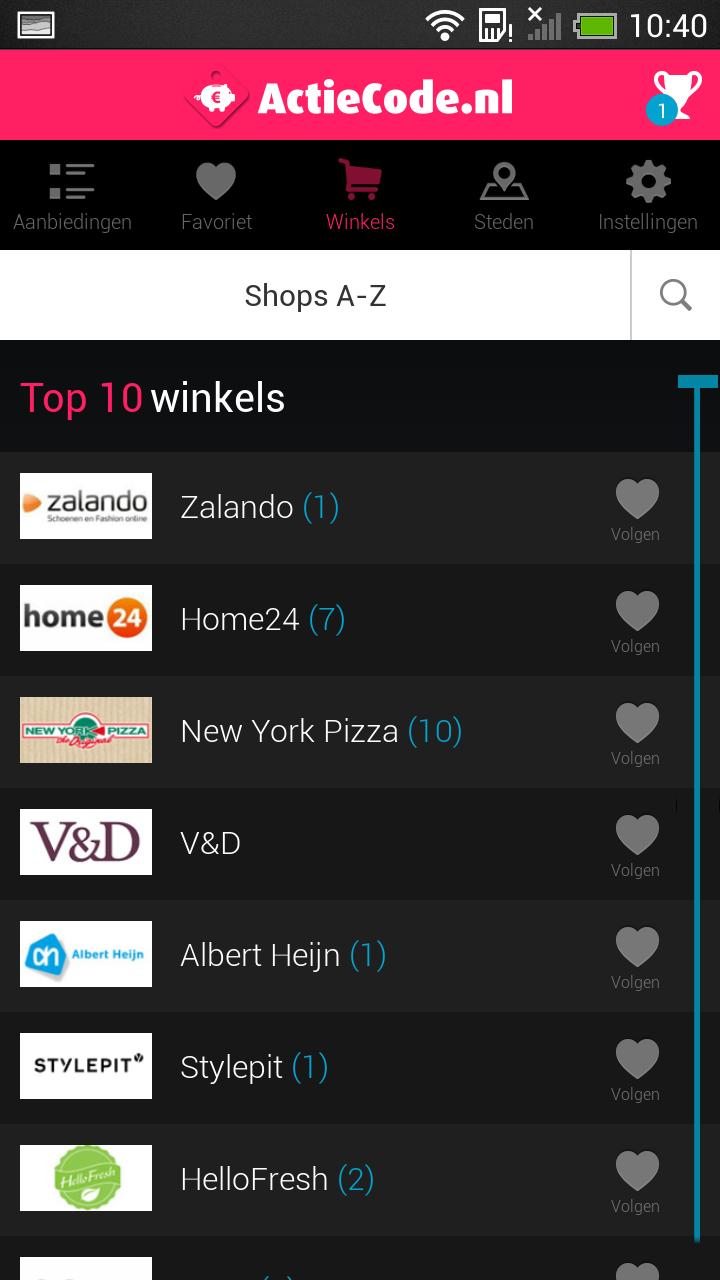This screenshot has width=720, height=1280.
Task: Follow V&D with the heart
Action: point(636,844)
